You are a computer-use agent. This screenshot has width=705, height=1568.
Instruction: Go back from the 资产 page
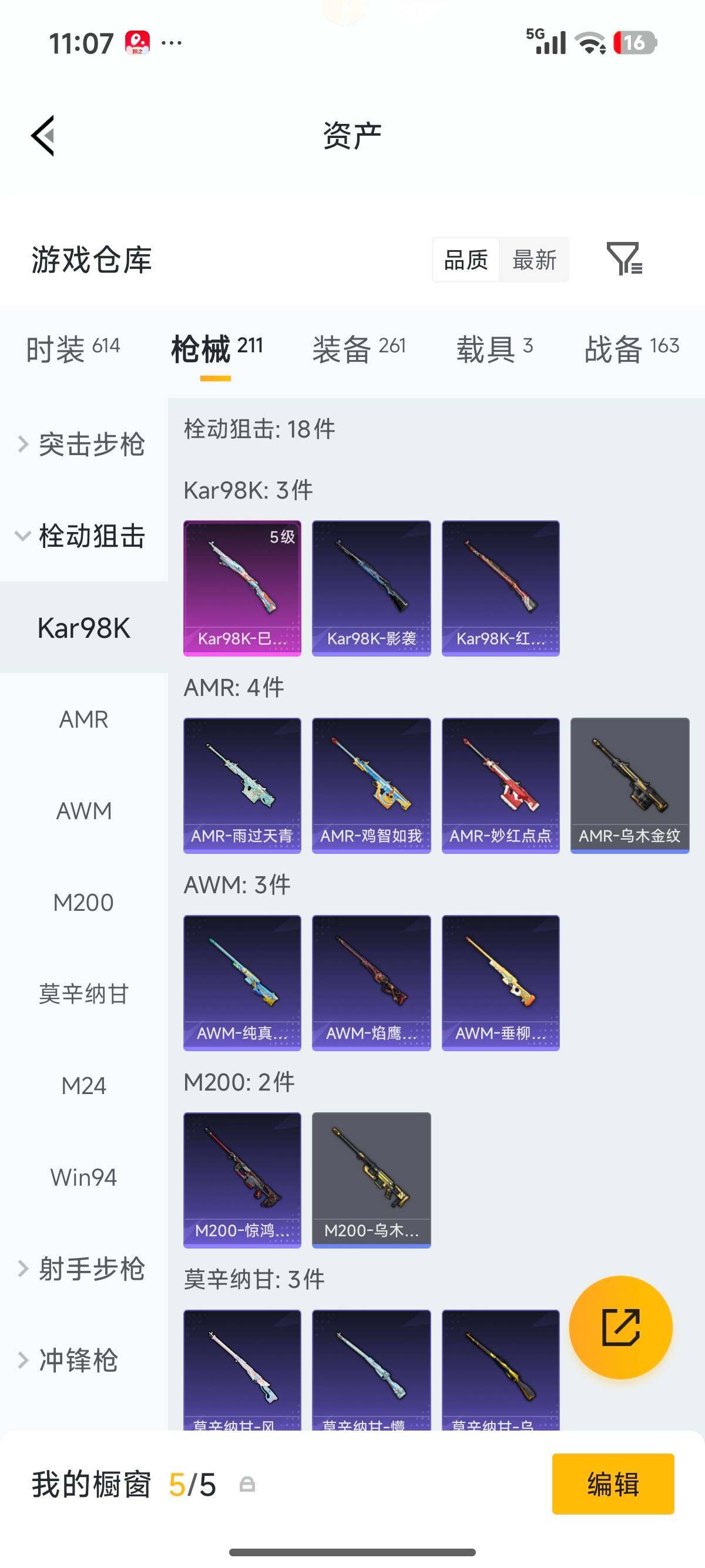[x=43, y=135]
